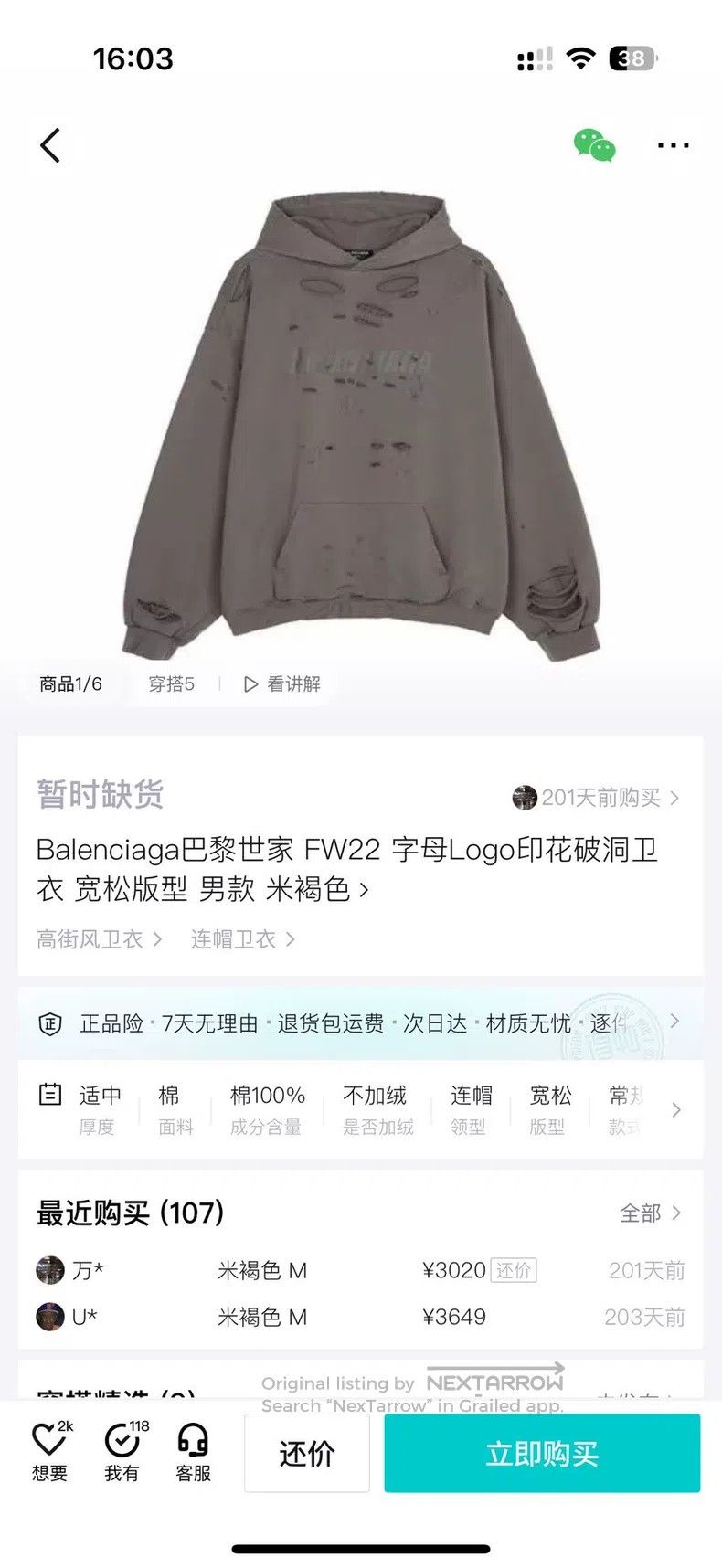
Task: Open the 高街风卫衣 category link
Action: (x=100, y=939)
